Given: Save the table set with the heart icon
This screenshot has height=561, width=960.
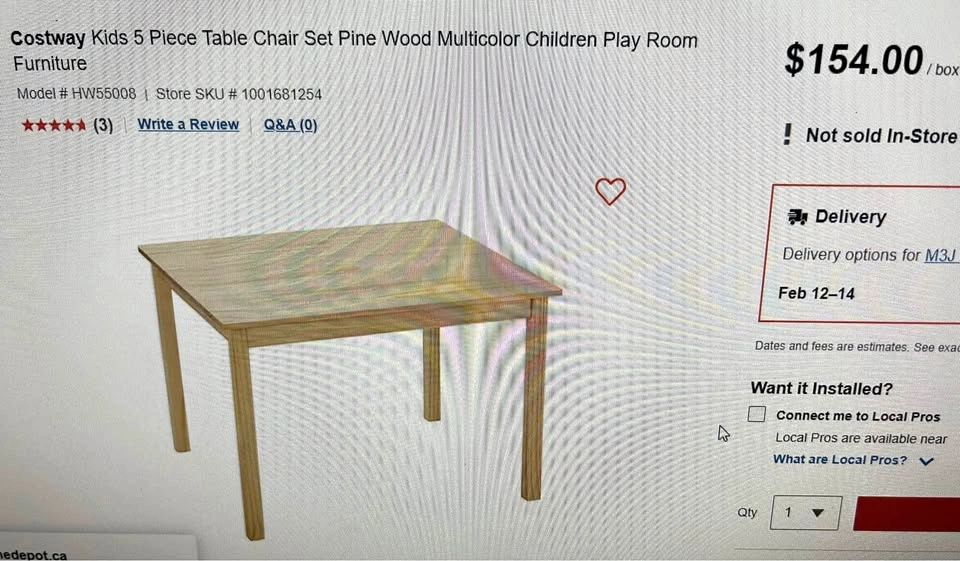Looking at the screenshot, I should 610,191.
